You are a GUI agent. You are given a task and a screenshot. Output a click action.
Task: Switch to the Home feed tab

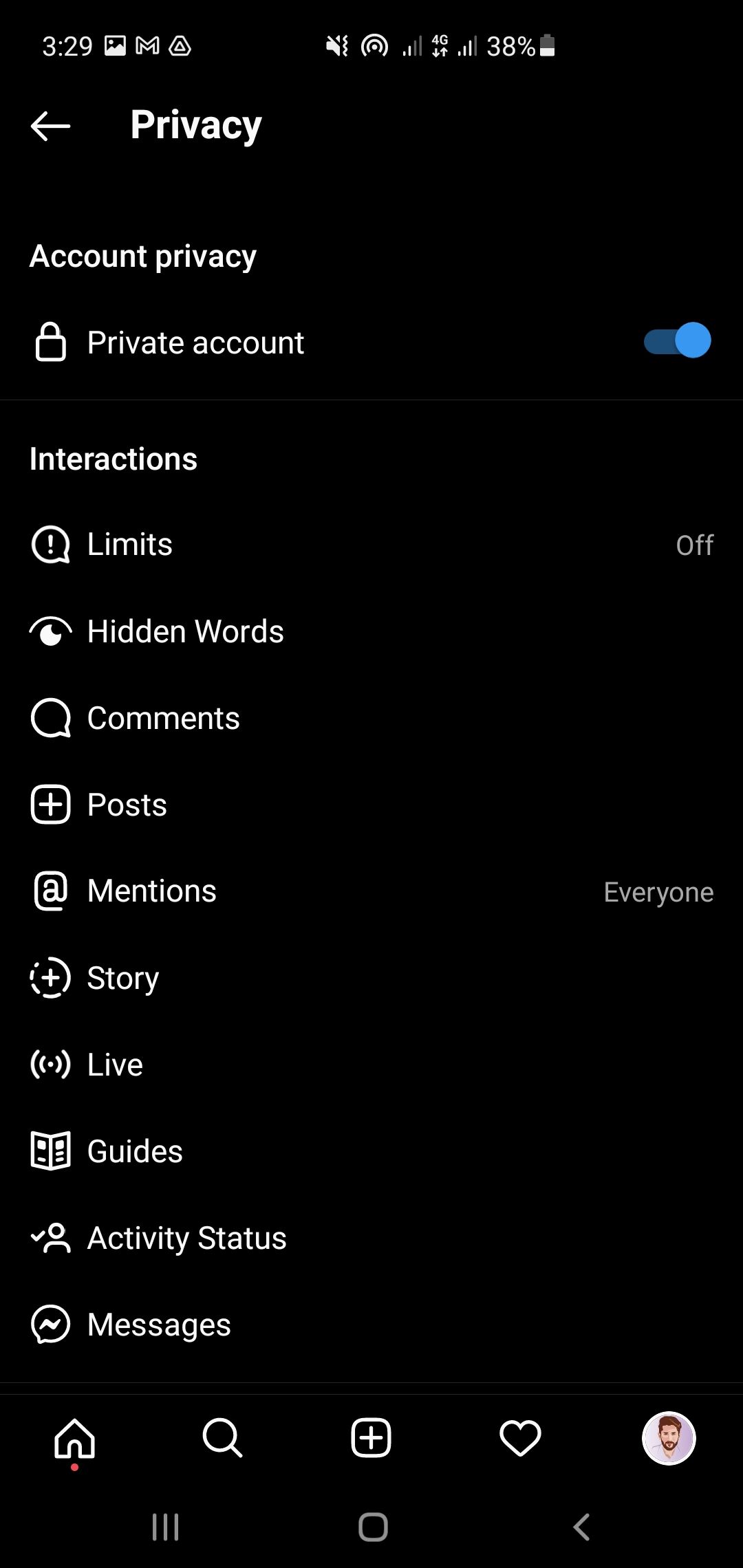pos(74,1439)
